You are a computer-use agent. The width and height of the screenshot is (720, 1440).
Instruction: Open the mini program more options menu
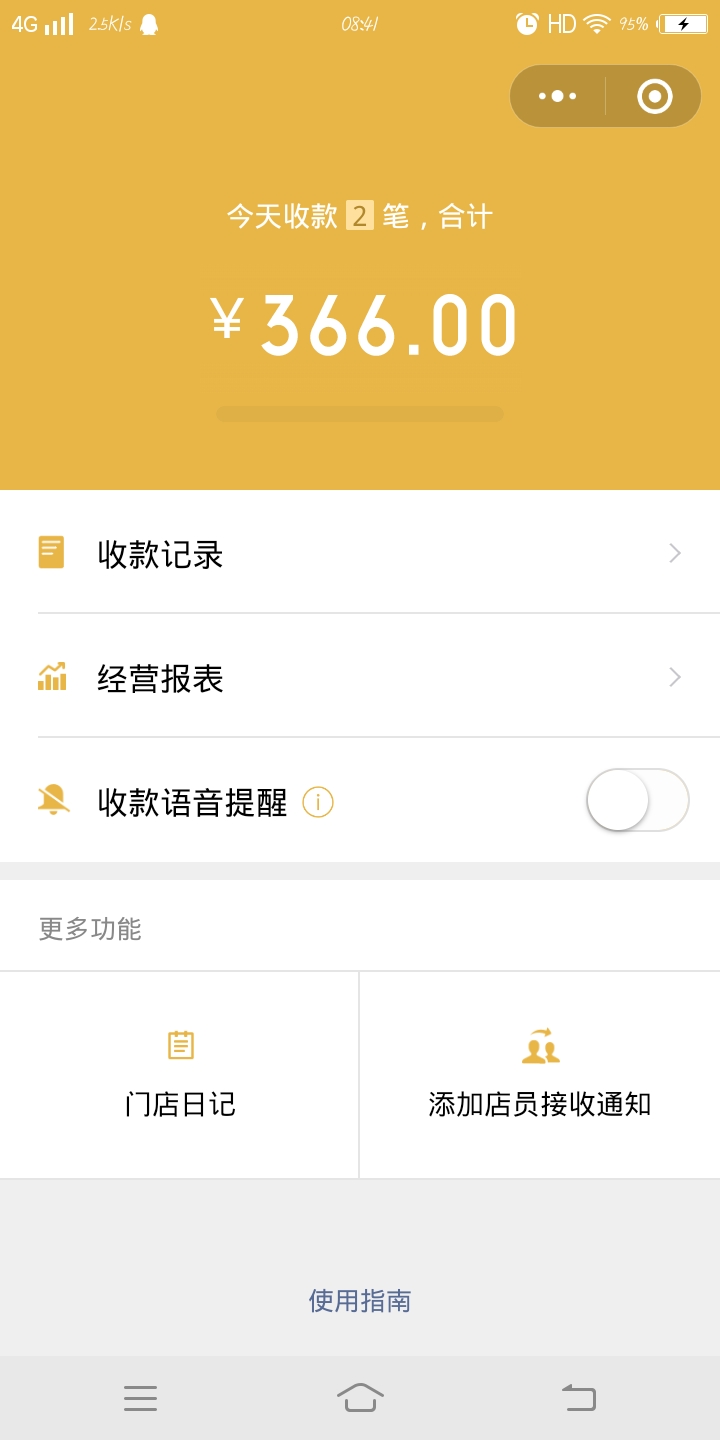coord(557,96)
